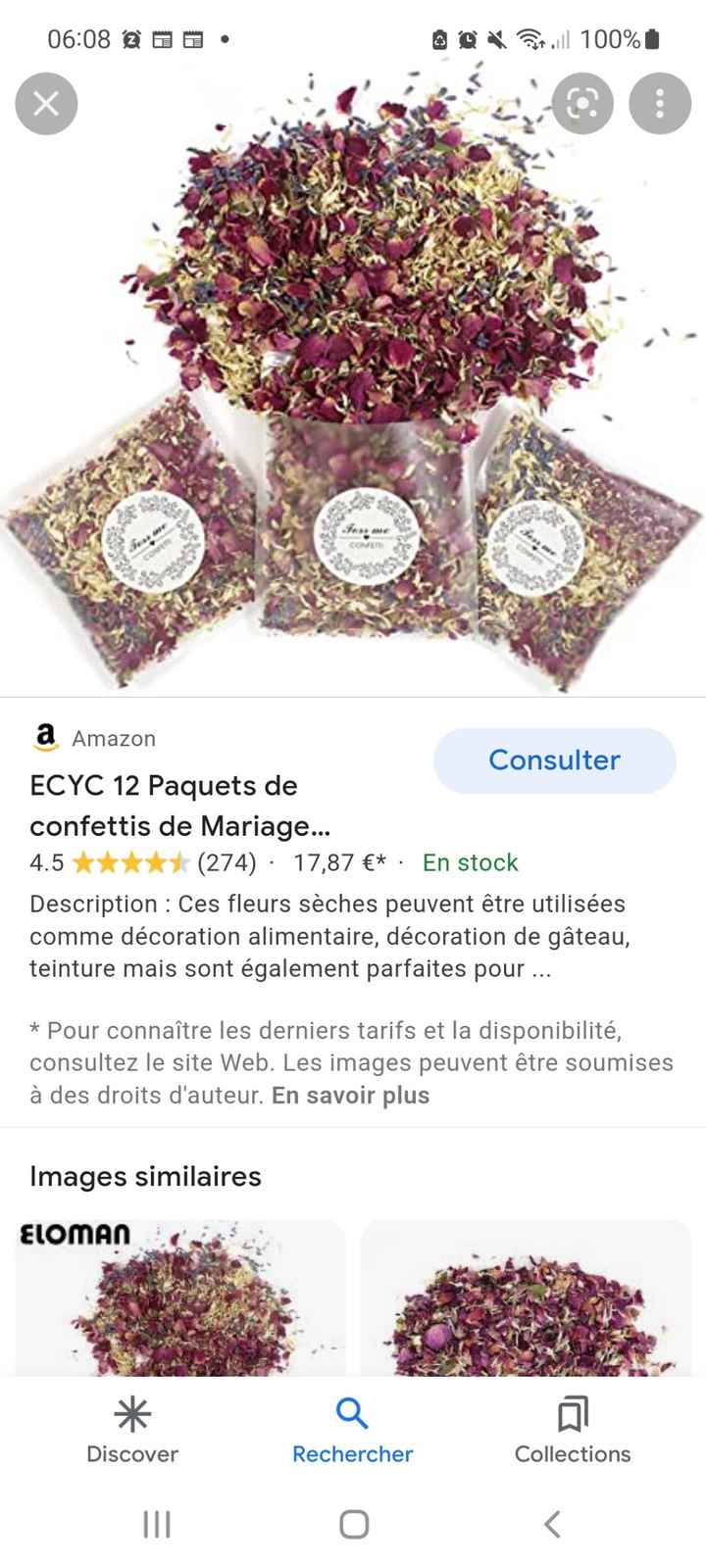Open the three-dot overflow menu
Image resolution: width=706 pixels, height=1568 pixels.
coord(659,103)
